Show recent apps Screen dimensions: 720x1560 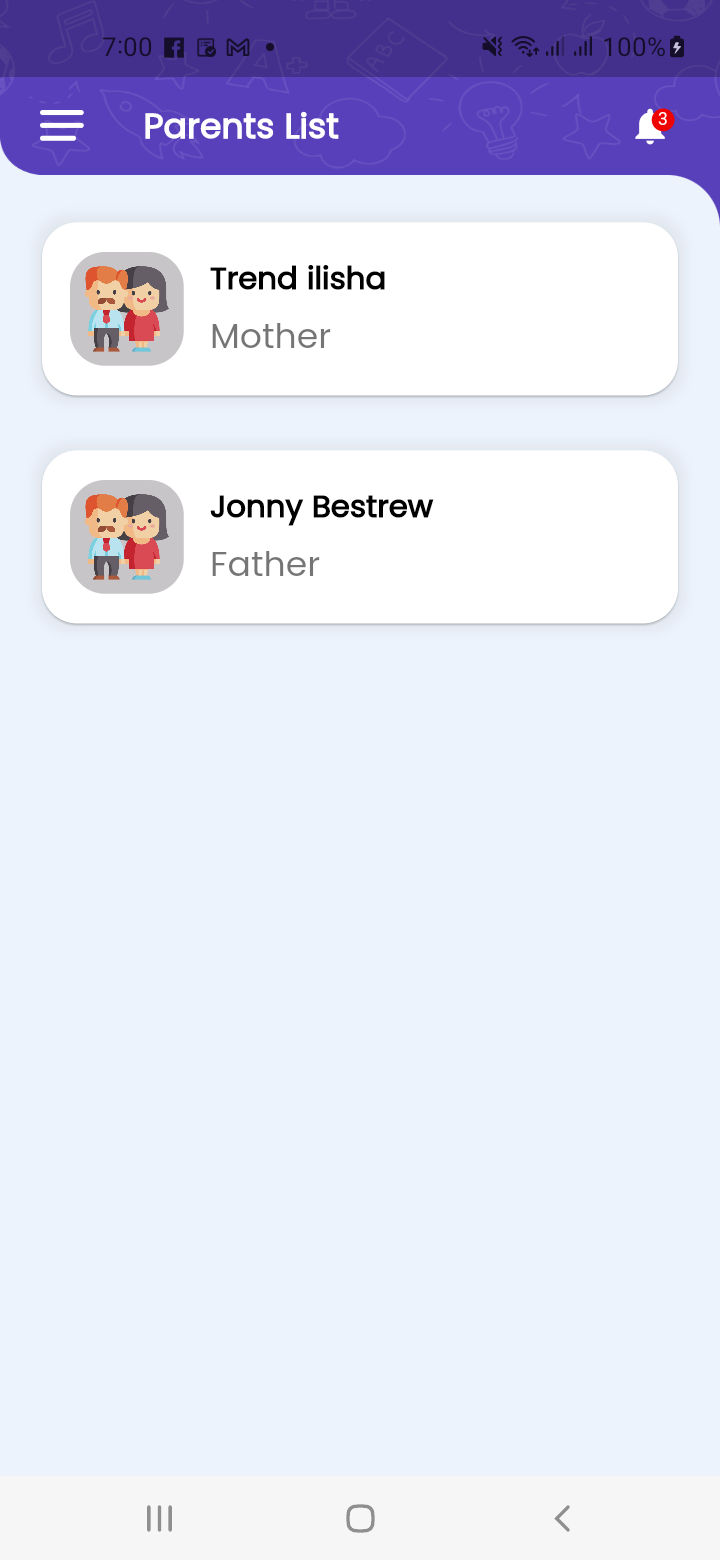[159, 1518]
